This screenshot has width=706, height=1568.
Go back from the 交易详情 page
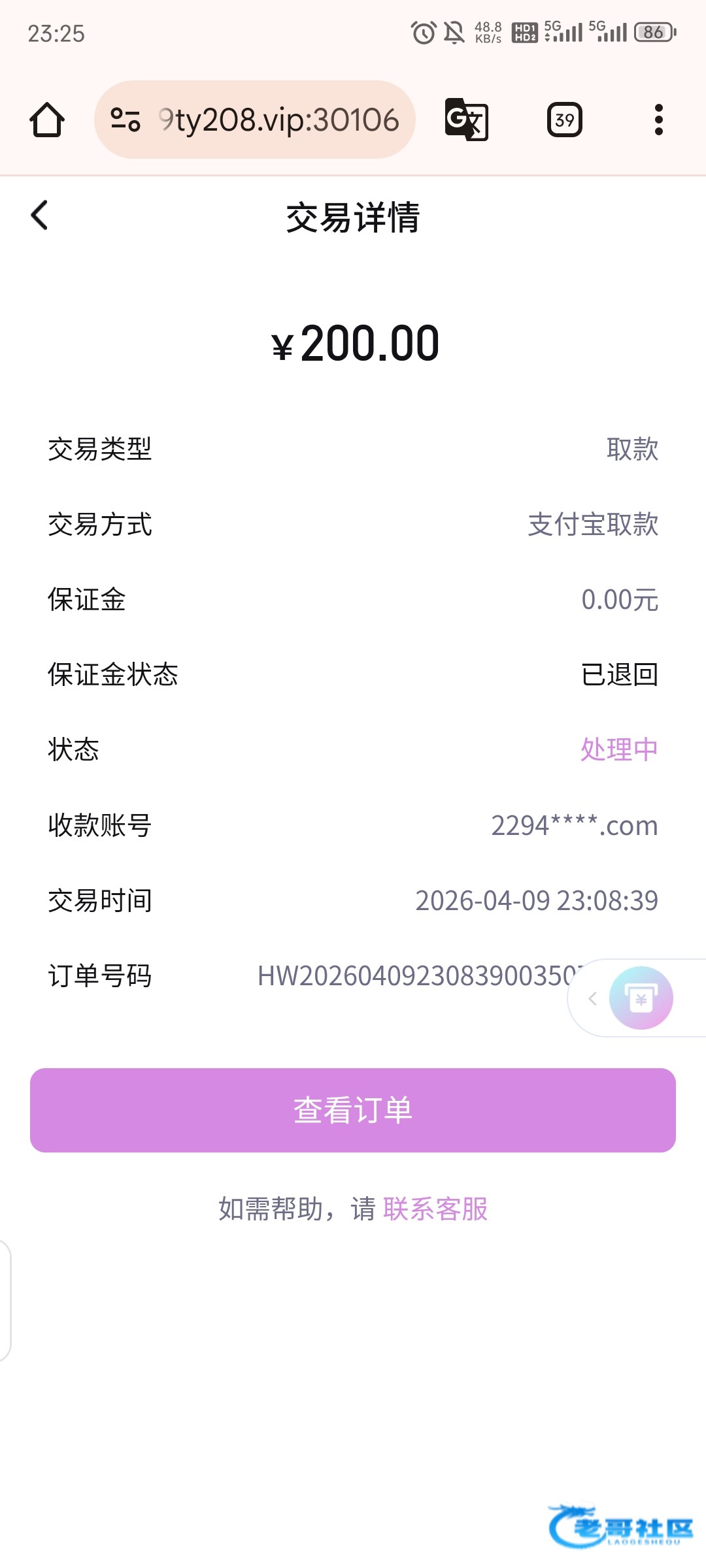(x=40, y=216)
